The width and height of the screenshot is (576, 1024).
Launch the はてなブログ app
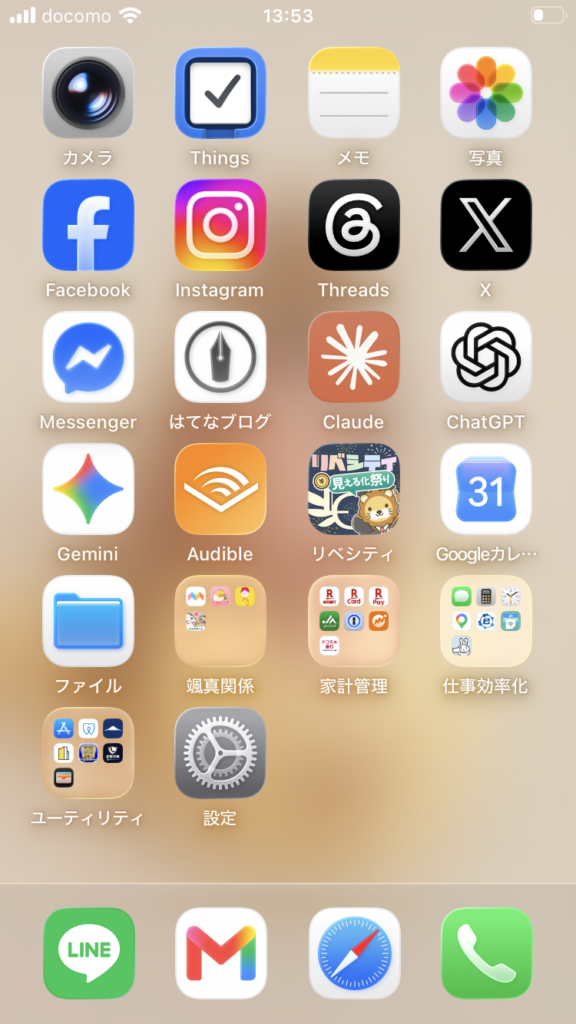220,357
